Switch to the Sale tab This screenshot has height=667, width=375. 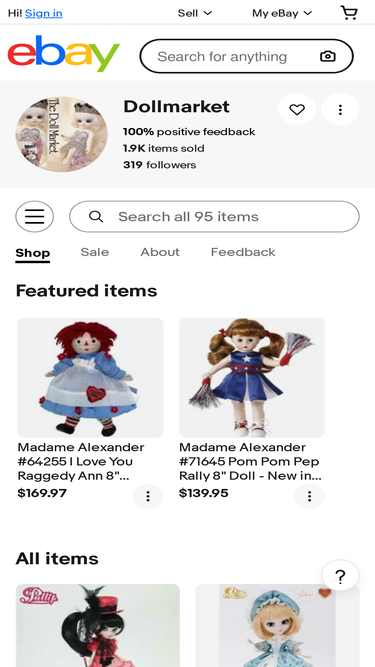point(95,252)
